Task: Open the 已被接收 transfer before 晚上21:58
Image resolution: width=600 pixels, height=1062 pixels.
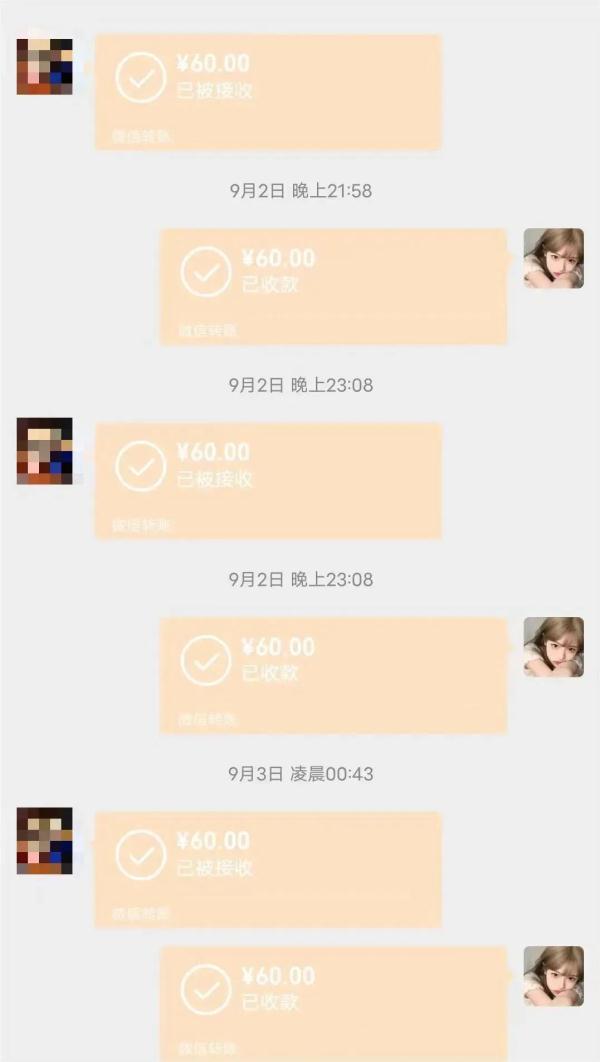Action: (x=268, y=92)
